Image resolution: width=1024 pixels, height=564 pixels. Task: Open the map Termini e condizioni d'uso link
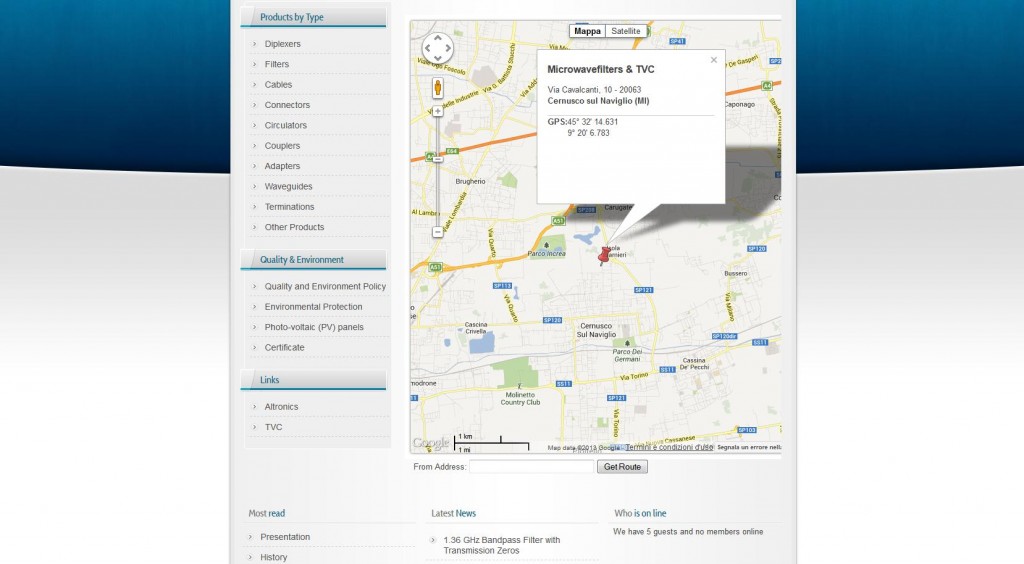point(669,447)
